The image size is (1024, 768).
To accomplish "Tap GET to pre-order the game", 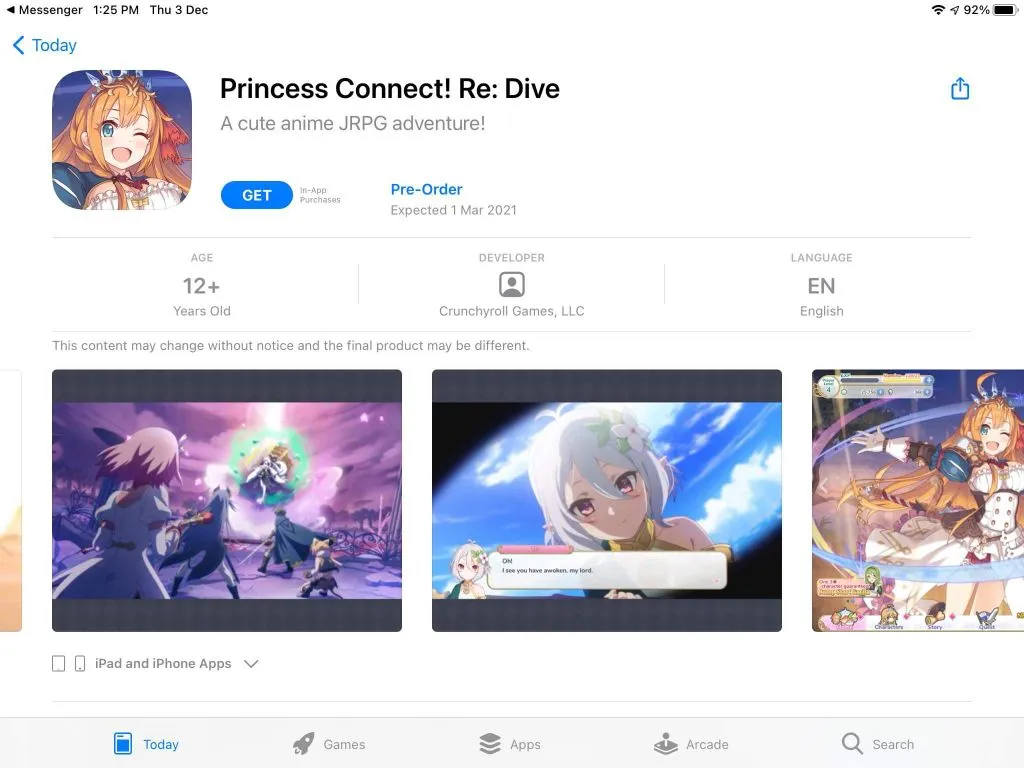I will pos(256,195).
